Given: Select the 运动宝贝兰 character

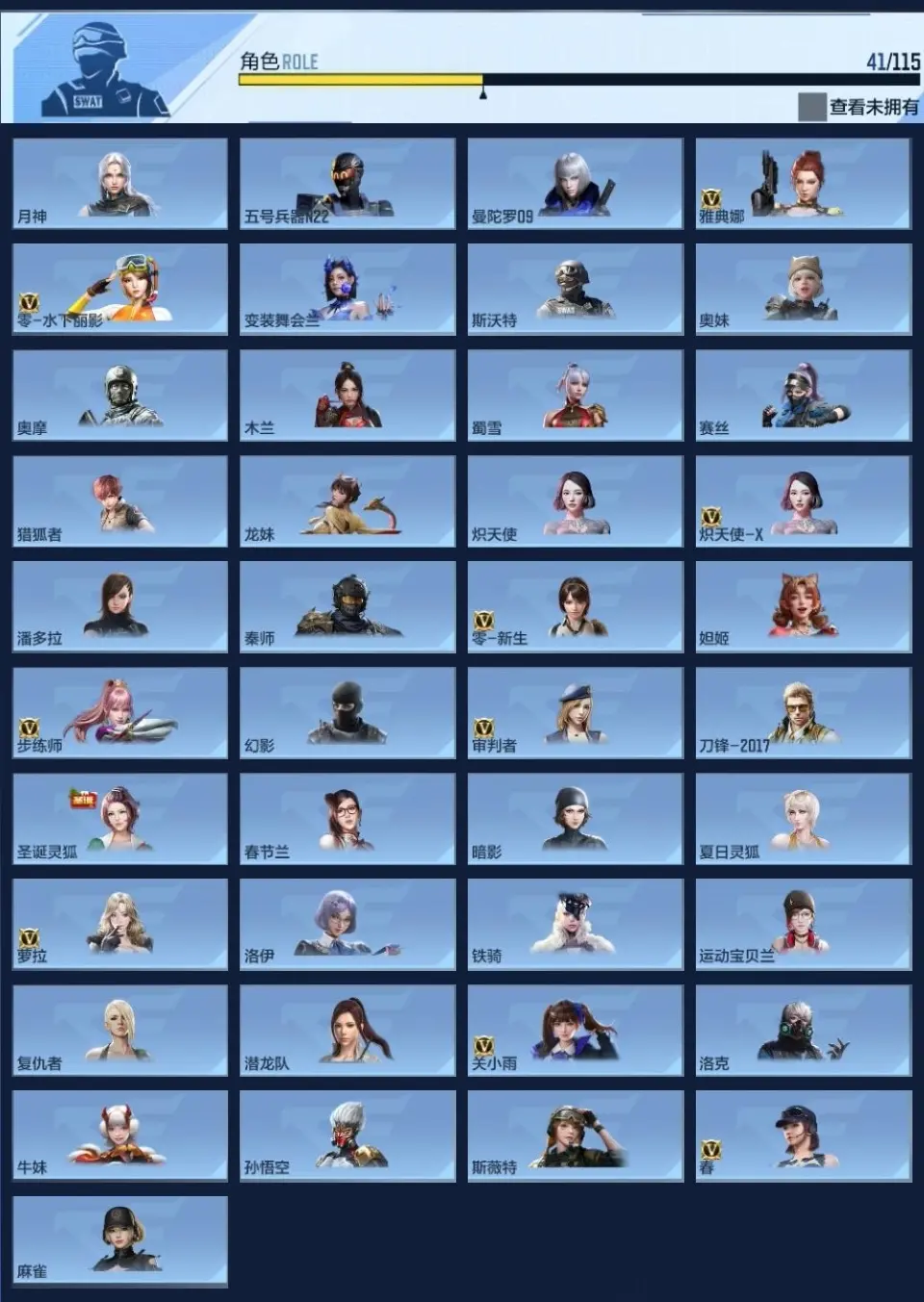Looking at the screenshot, I should [804, 925].
